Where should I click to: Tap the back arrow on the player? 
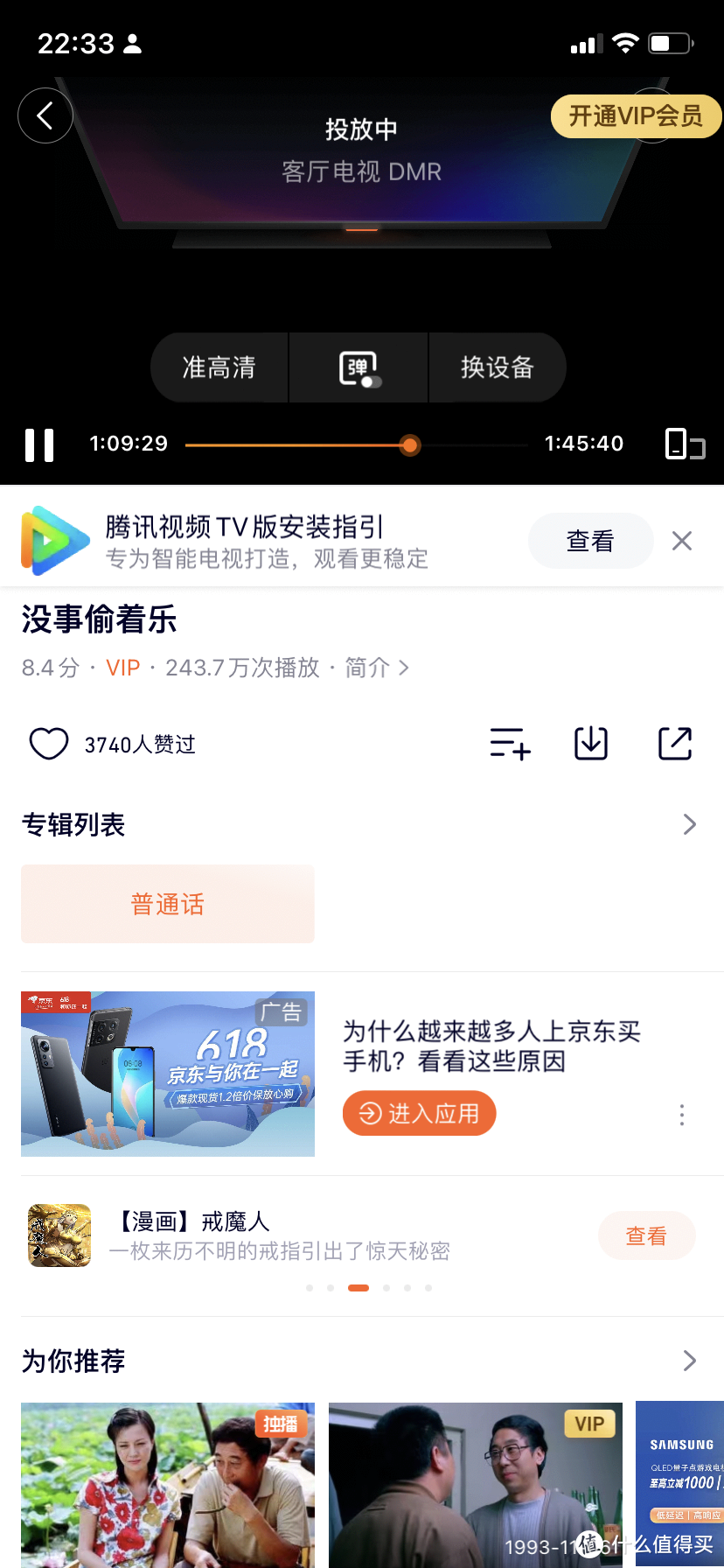pyautogui.click(x=45, y=115)
